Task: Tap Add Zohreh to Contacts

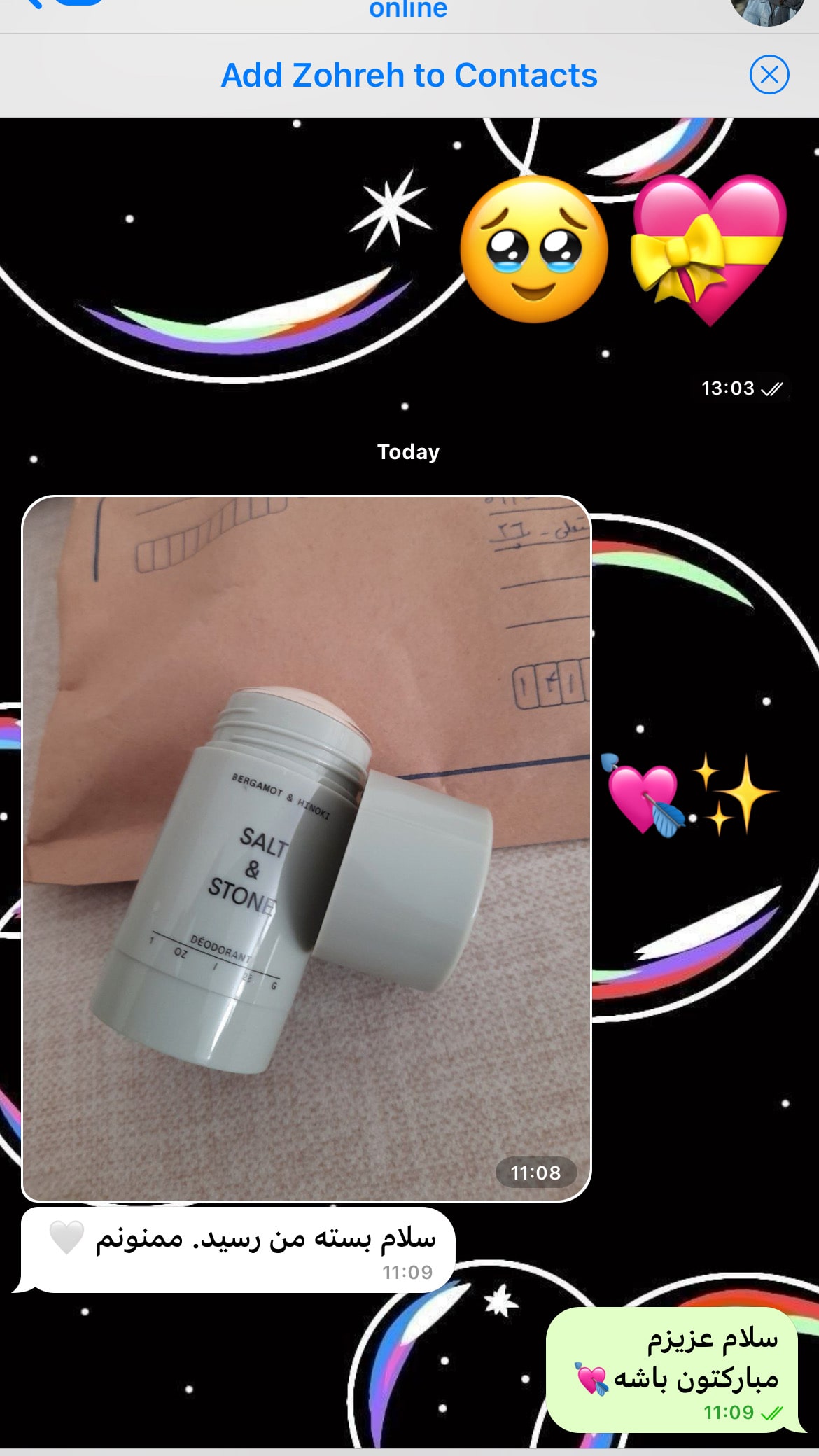Action: (409, 76)
